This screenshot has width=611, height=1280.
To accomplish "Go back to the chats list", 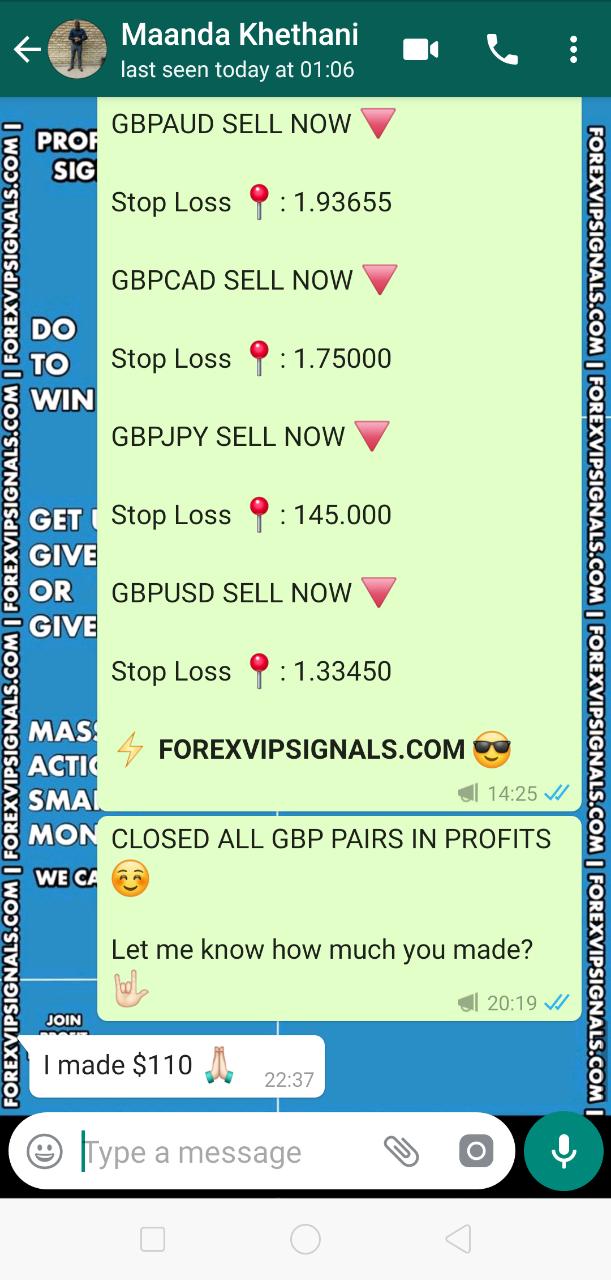I will [x=26, y=49].
